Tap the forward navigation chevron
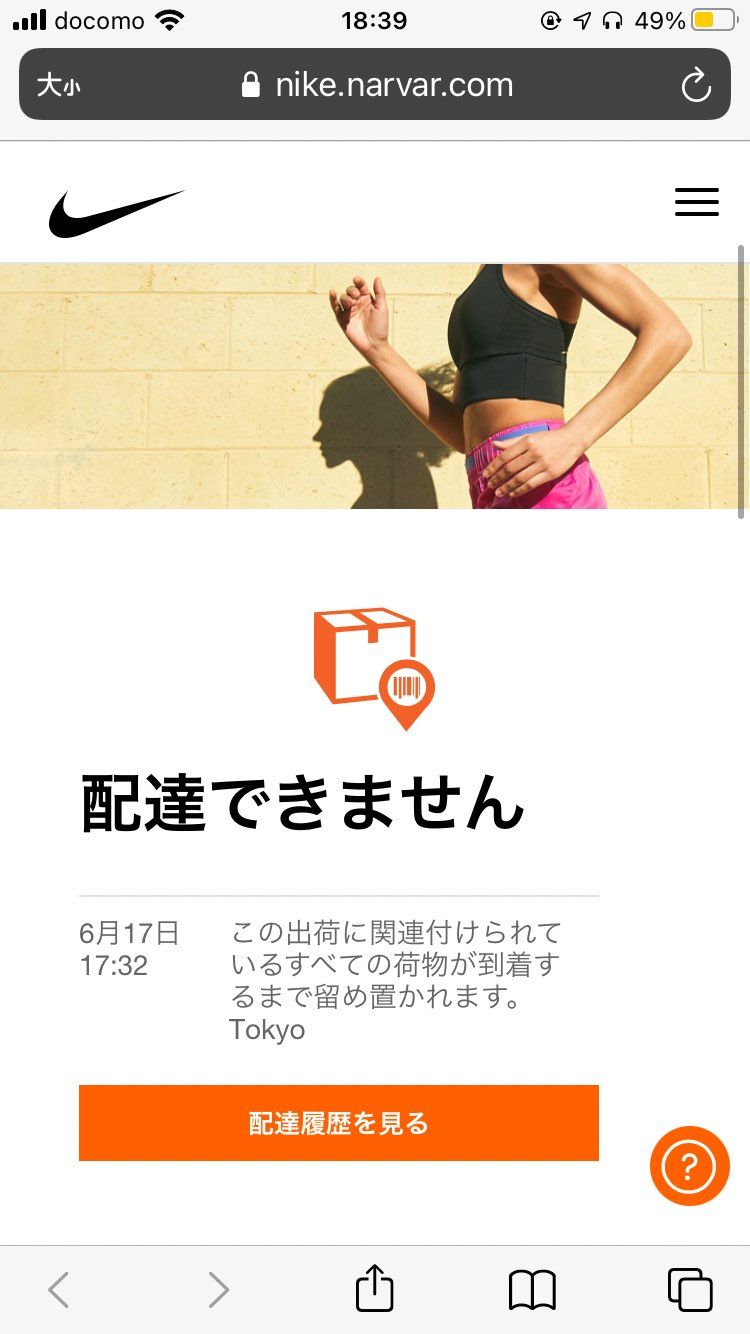The width and height of the screenshot is (750, 1334). coord(217,1290)
